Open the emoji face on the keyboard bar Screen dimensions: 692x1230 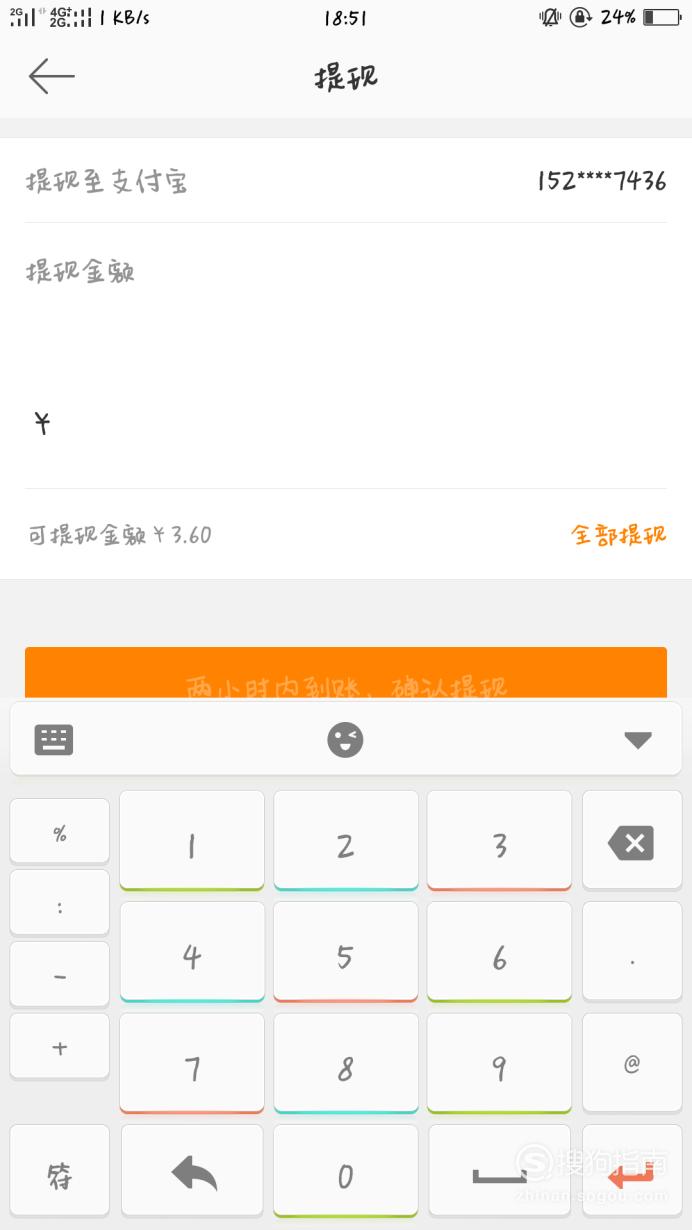(345, 740)
